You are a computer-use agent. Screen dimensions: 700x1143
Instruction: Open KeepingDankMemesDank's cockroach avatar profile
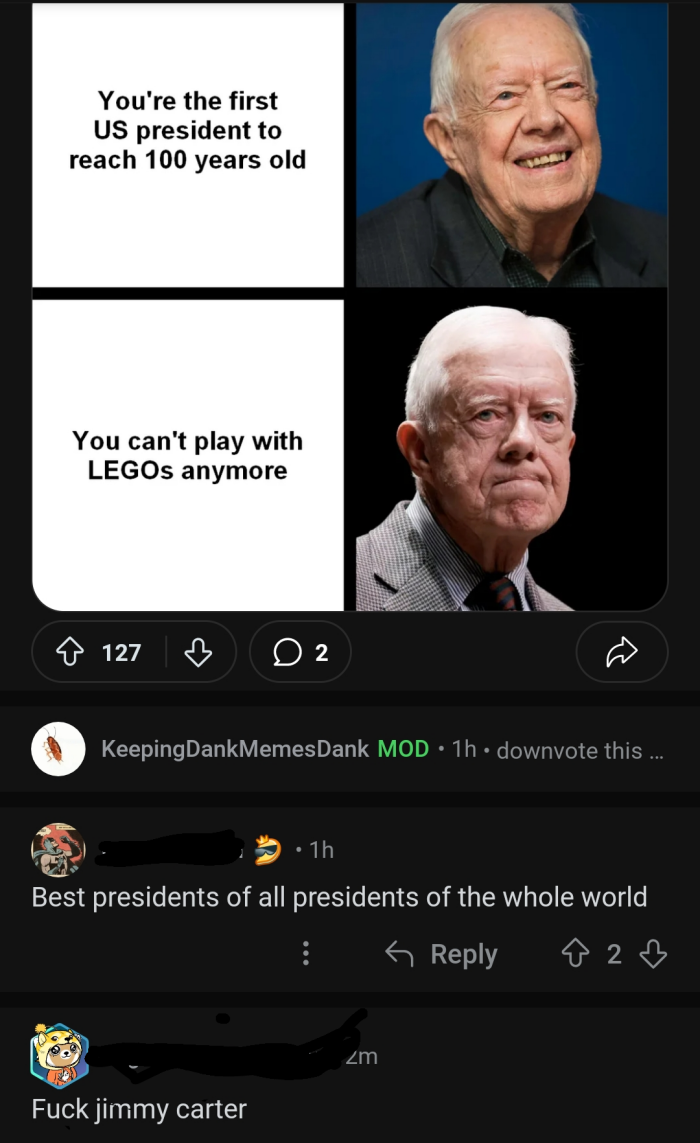(58, 749)
